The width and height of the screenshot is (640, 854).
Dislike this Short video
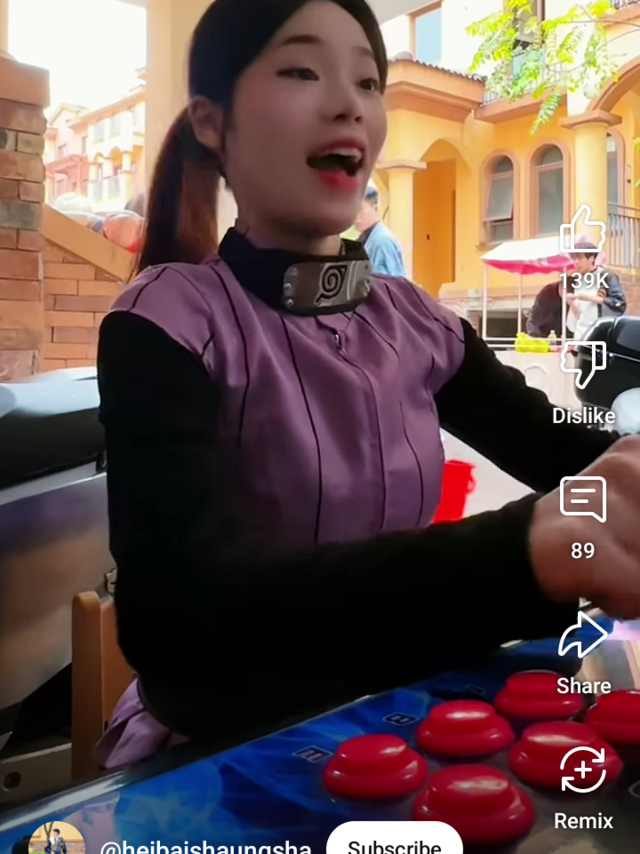(x=583, y=366)
